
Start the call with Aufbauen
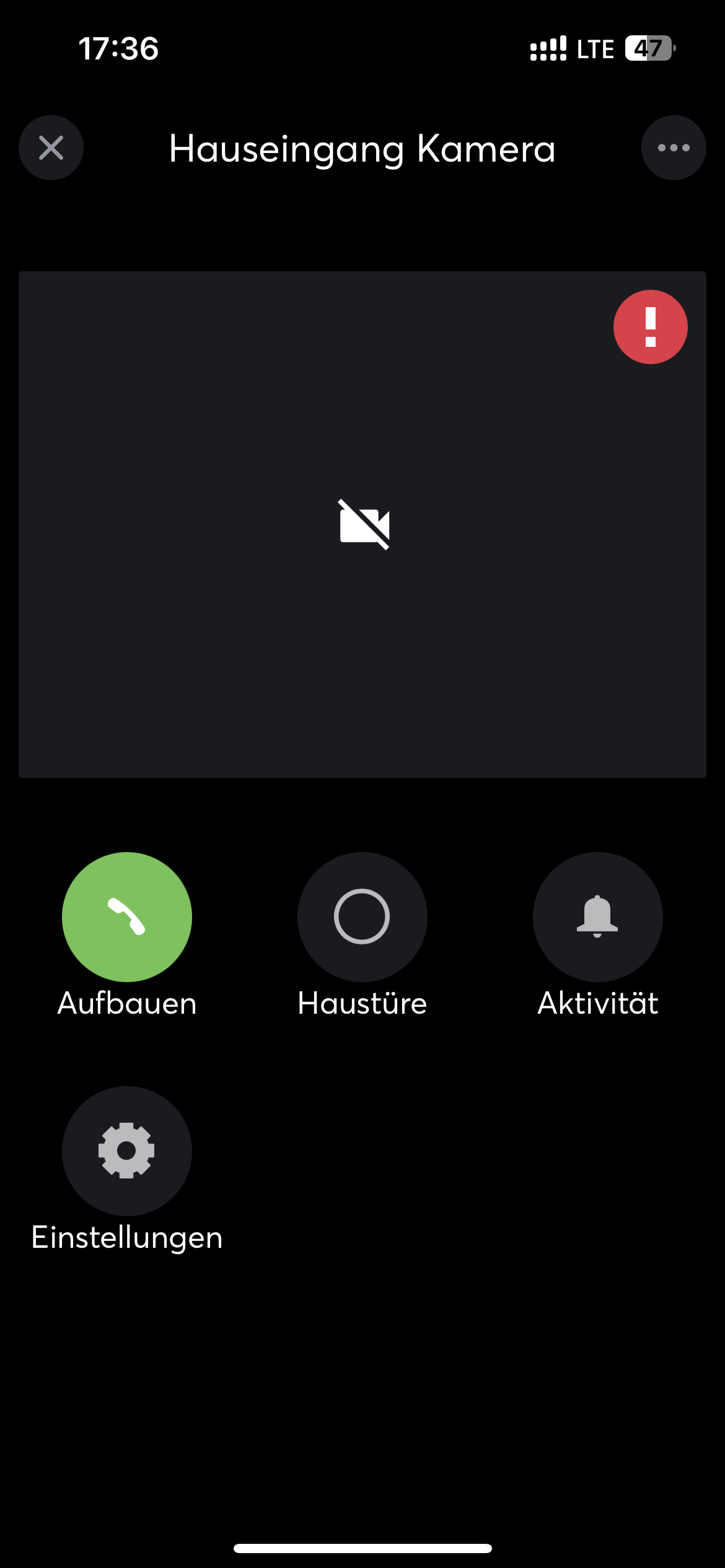(127, 917)
